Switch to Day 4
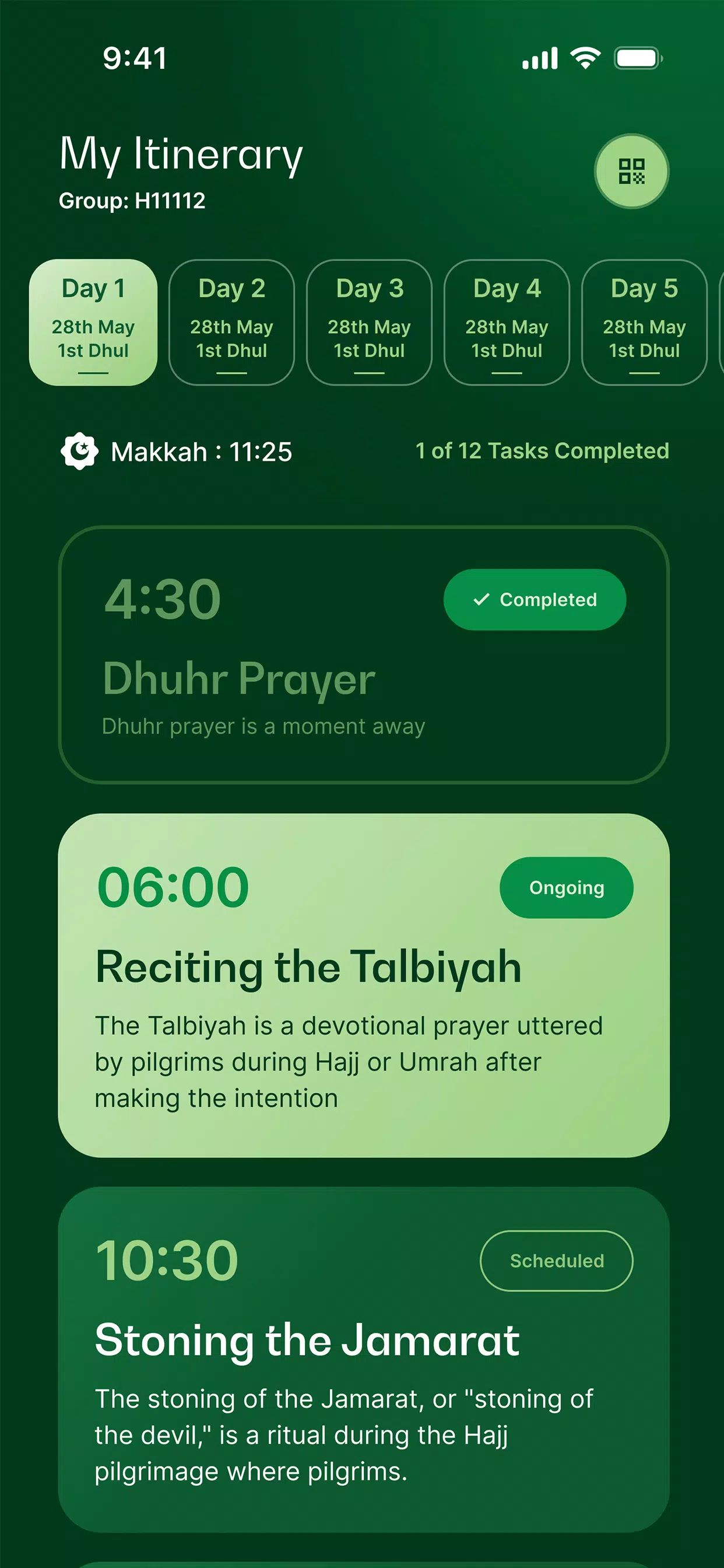 pyautogui.click(x=506, y=322)
